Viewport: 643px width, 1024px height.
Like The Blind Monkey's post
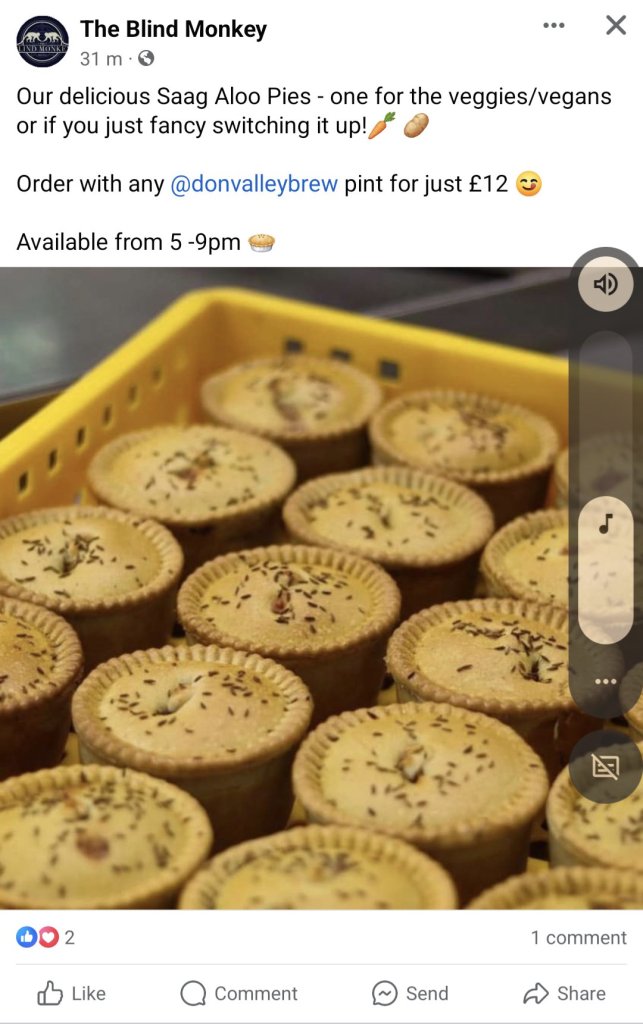click(71, 993)
